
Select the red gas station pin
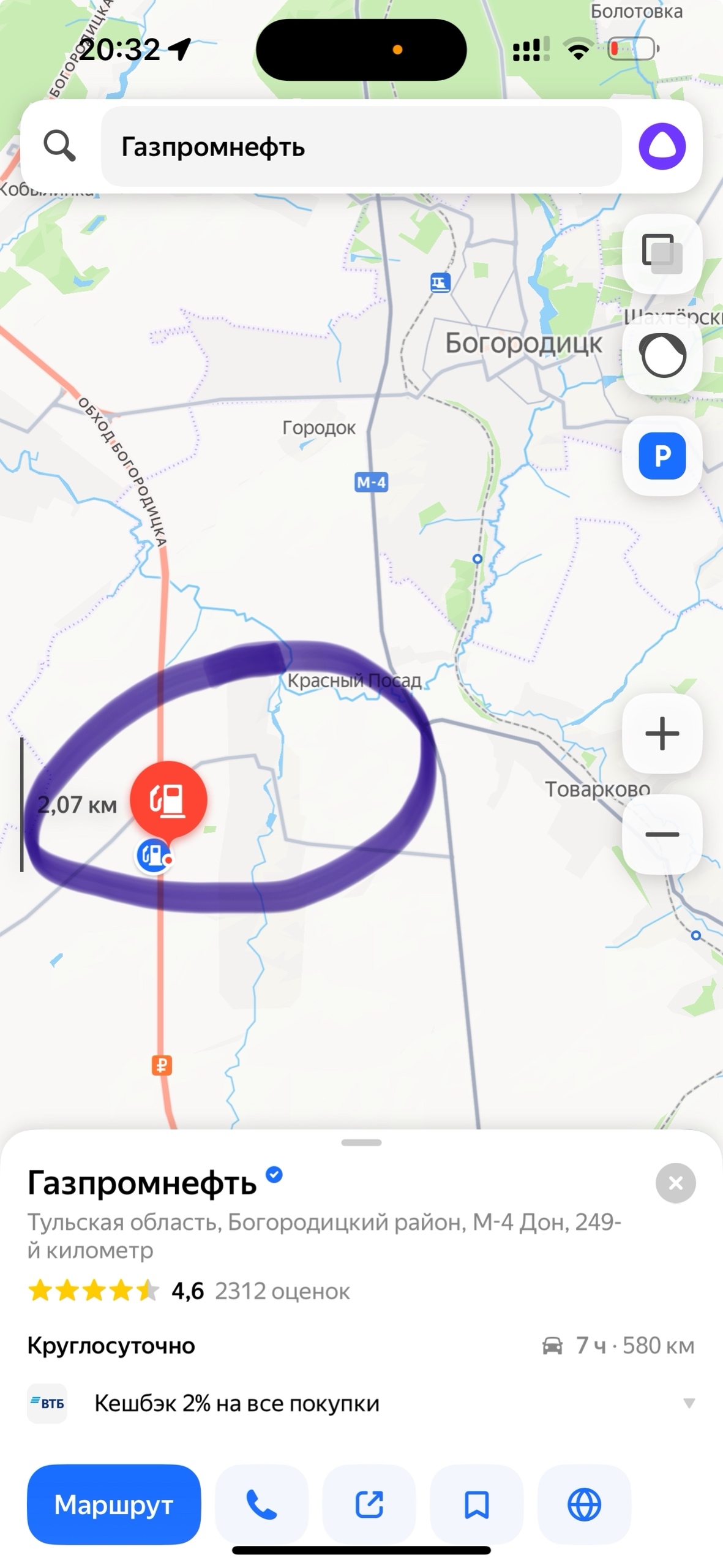[x=168, y=799]
